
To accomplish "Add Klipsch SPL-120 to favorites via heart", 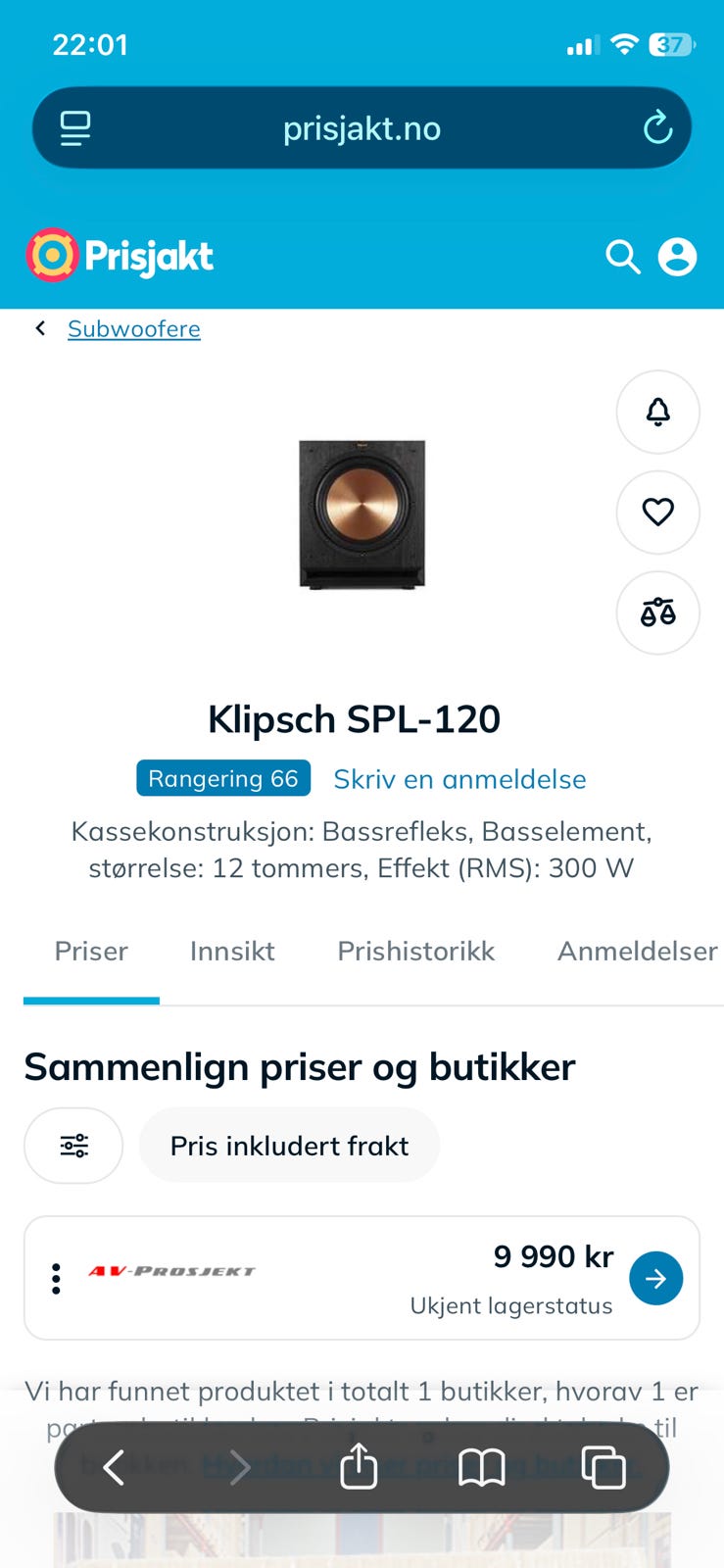I will (657, 512).
